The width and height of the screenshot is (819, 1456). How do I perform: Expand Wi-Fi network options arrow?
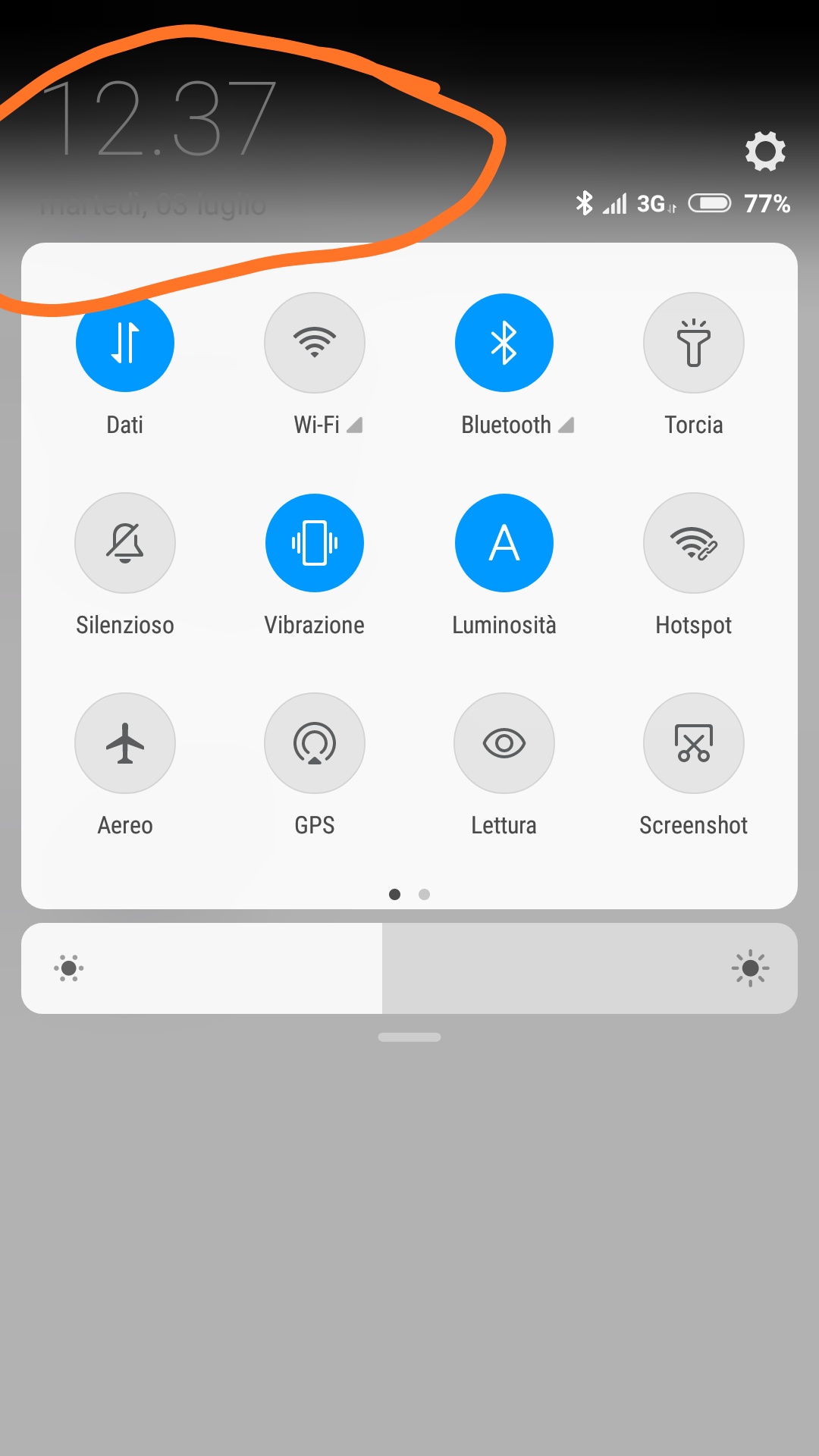coord(354,425)
